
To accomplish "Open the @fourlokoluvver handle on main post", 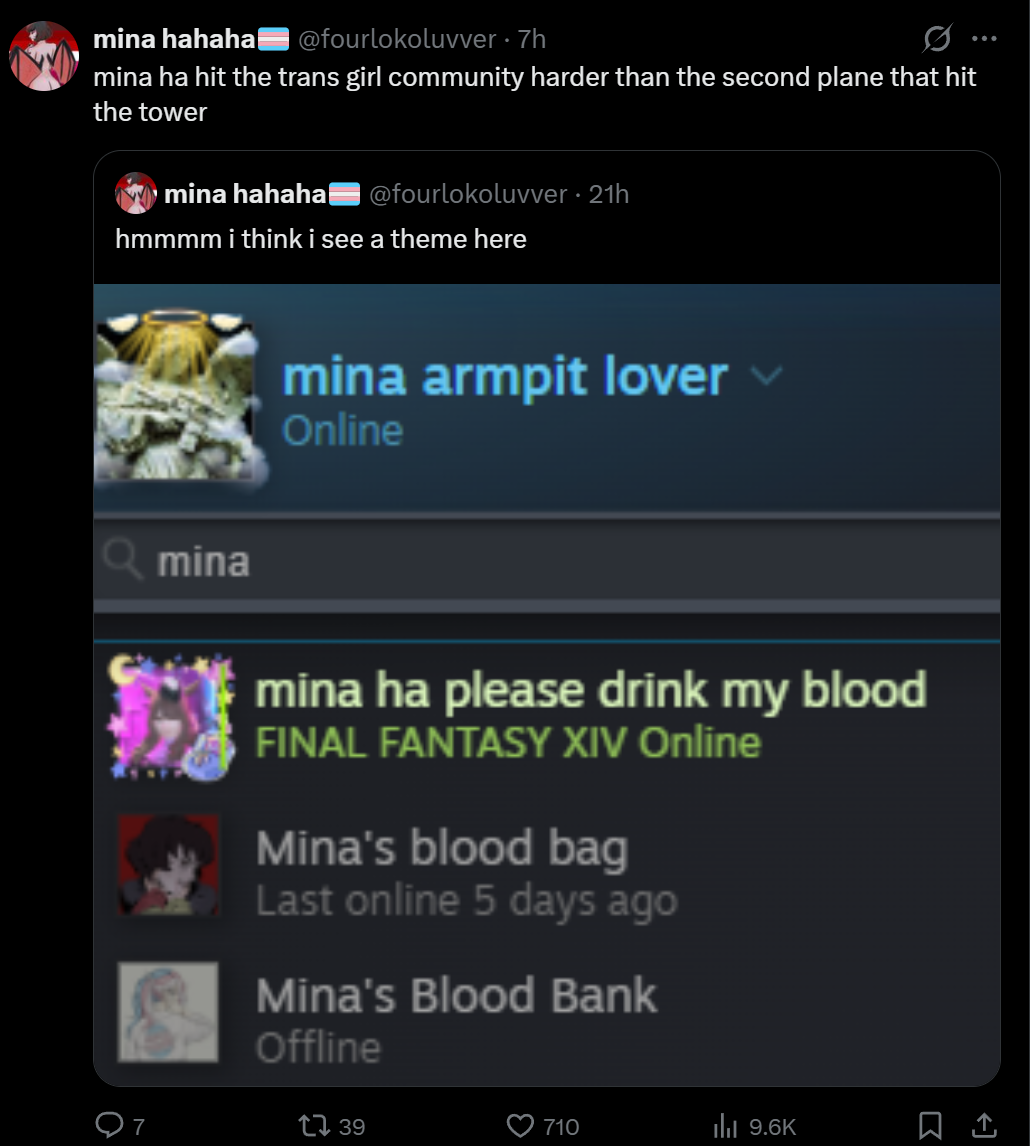I will [397, 39].
